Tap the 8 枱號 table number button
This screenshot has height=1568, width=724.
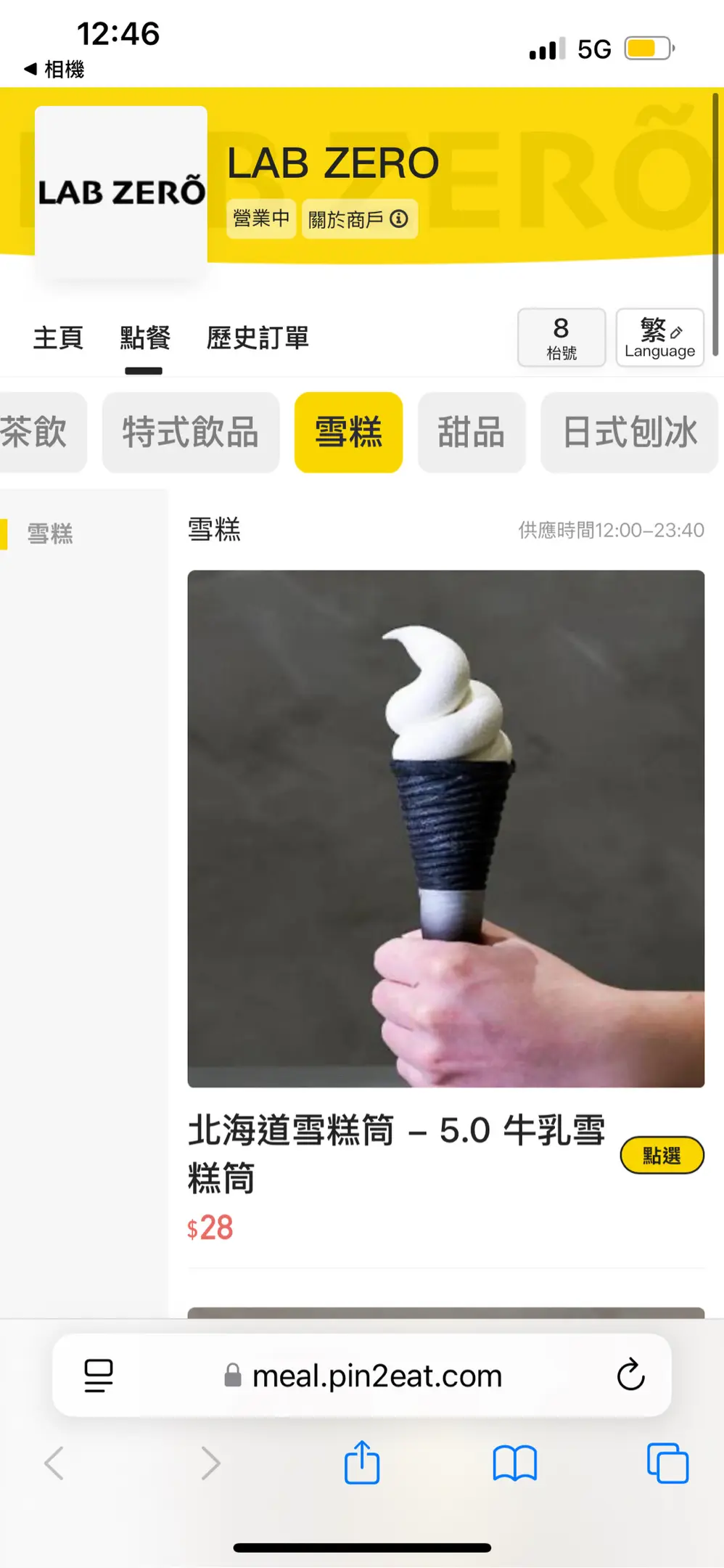click(x=561, y=338)
